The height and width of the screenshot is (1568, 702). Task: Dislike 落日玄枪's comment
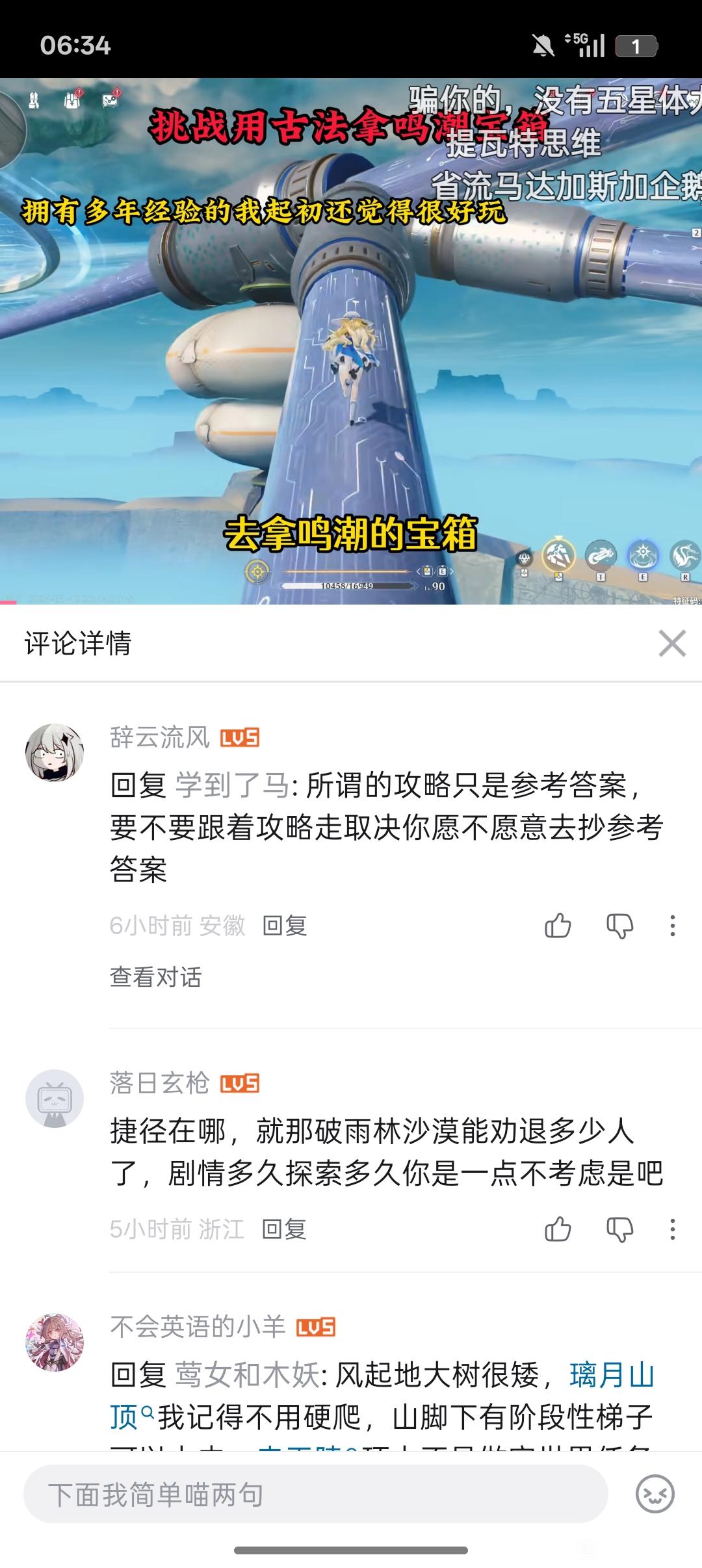[x=619, y=1229]
